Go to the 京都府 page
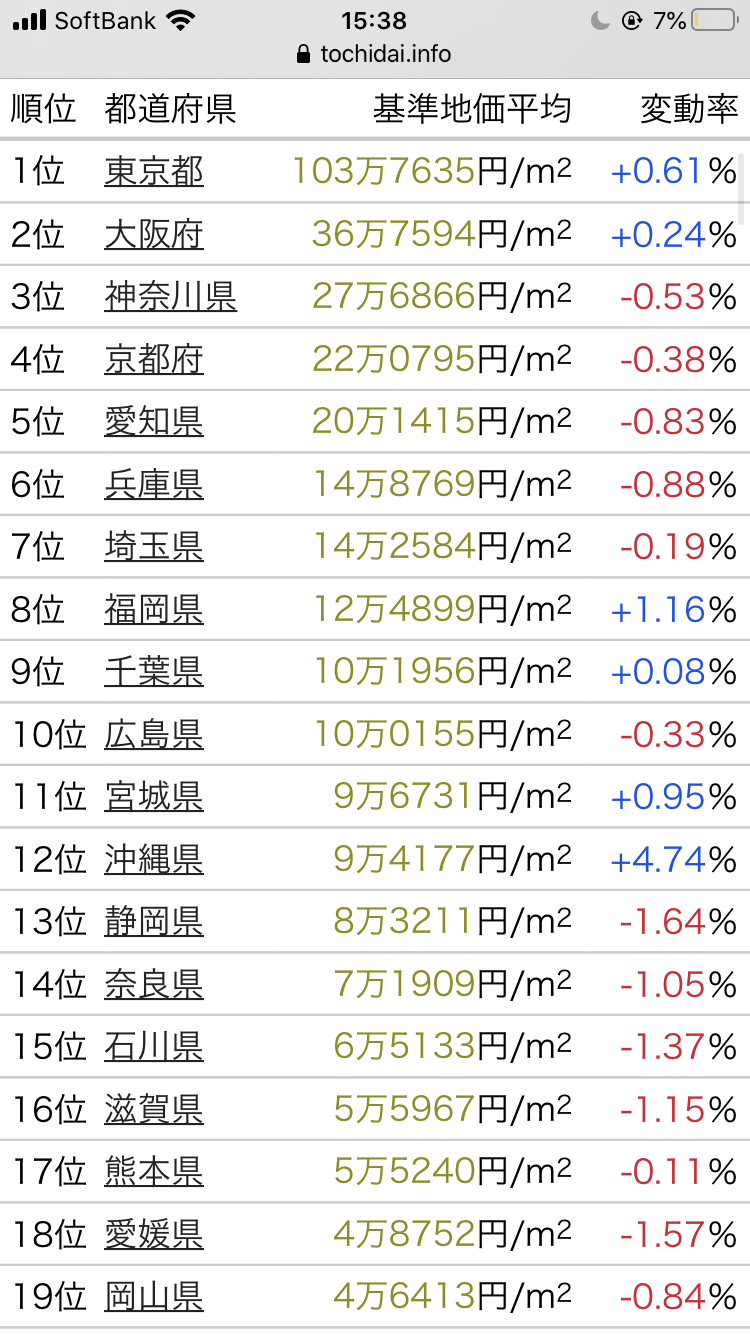Image resolution: width=750 pixels, height=1334 pixels. [x=154, y=359]
